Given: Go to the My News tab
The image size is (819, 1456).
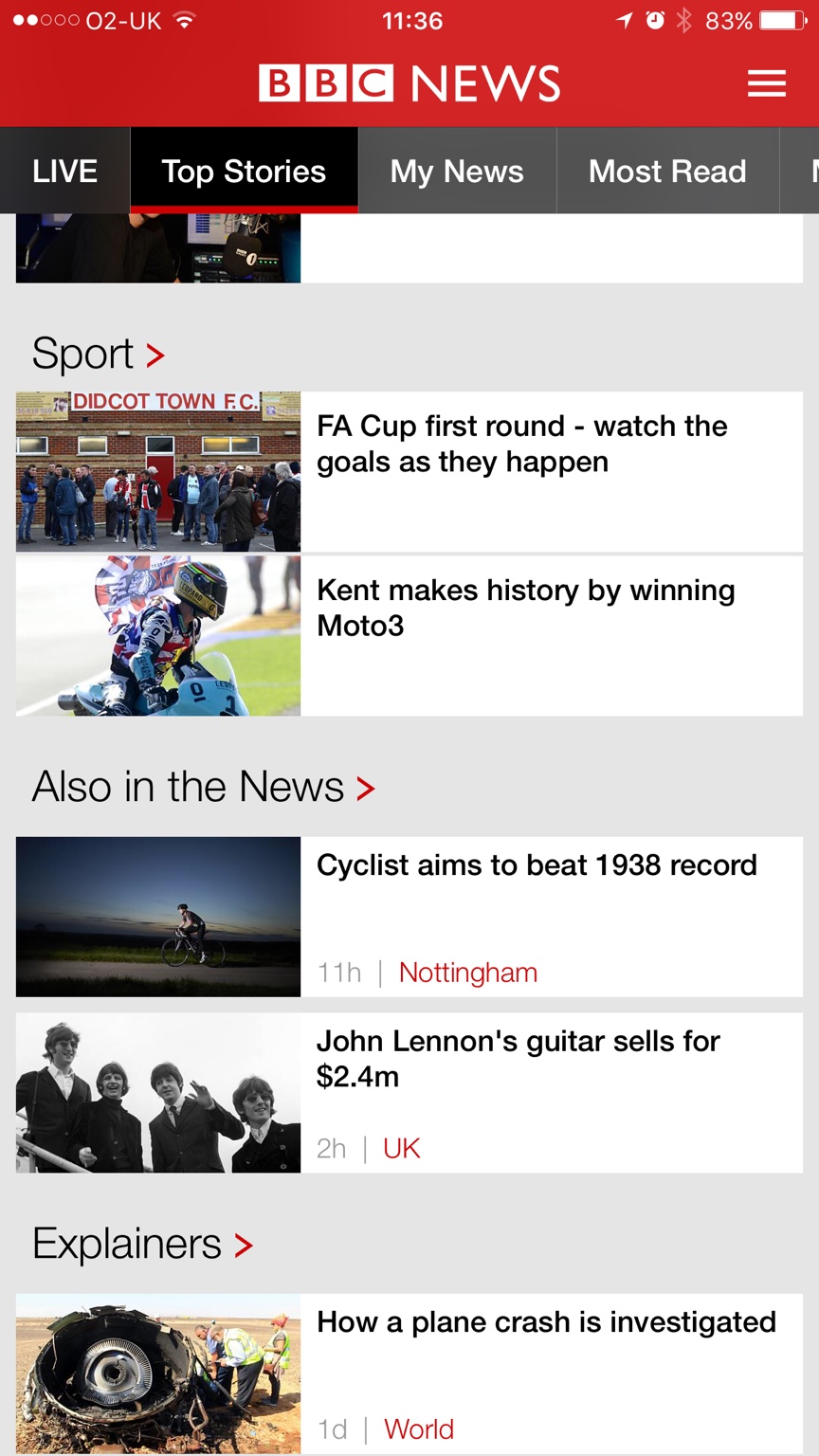Looking at the screenshot, I should (x=457, y=172).
